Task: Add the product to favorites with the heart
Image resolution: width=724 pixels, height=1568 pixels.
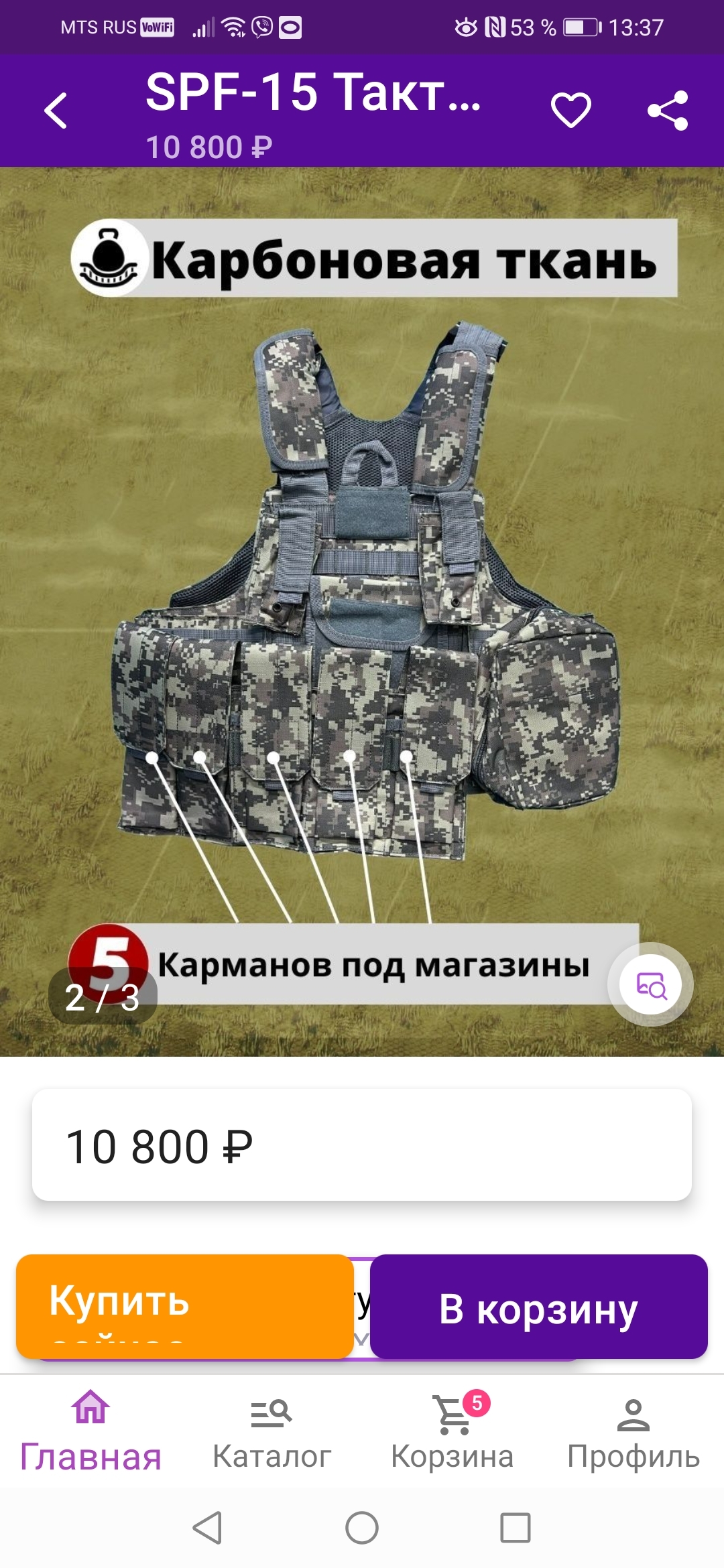Action: 570,111
